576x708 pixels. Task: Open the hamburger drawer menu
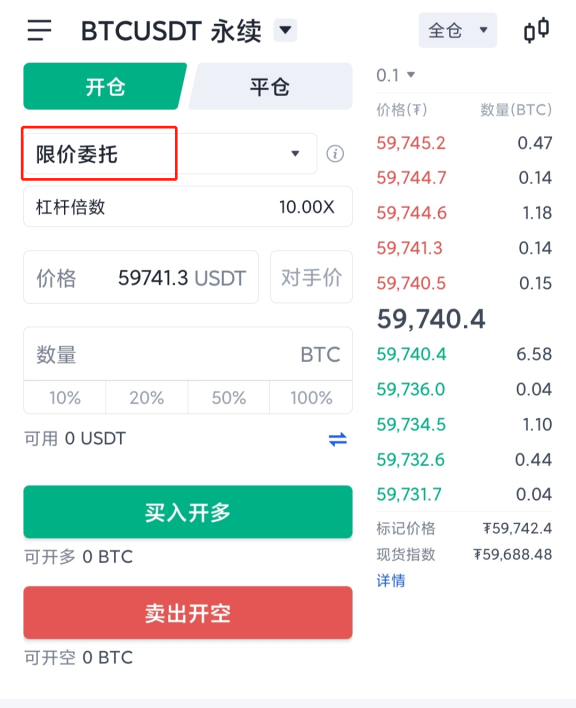coord(39,30)
